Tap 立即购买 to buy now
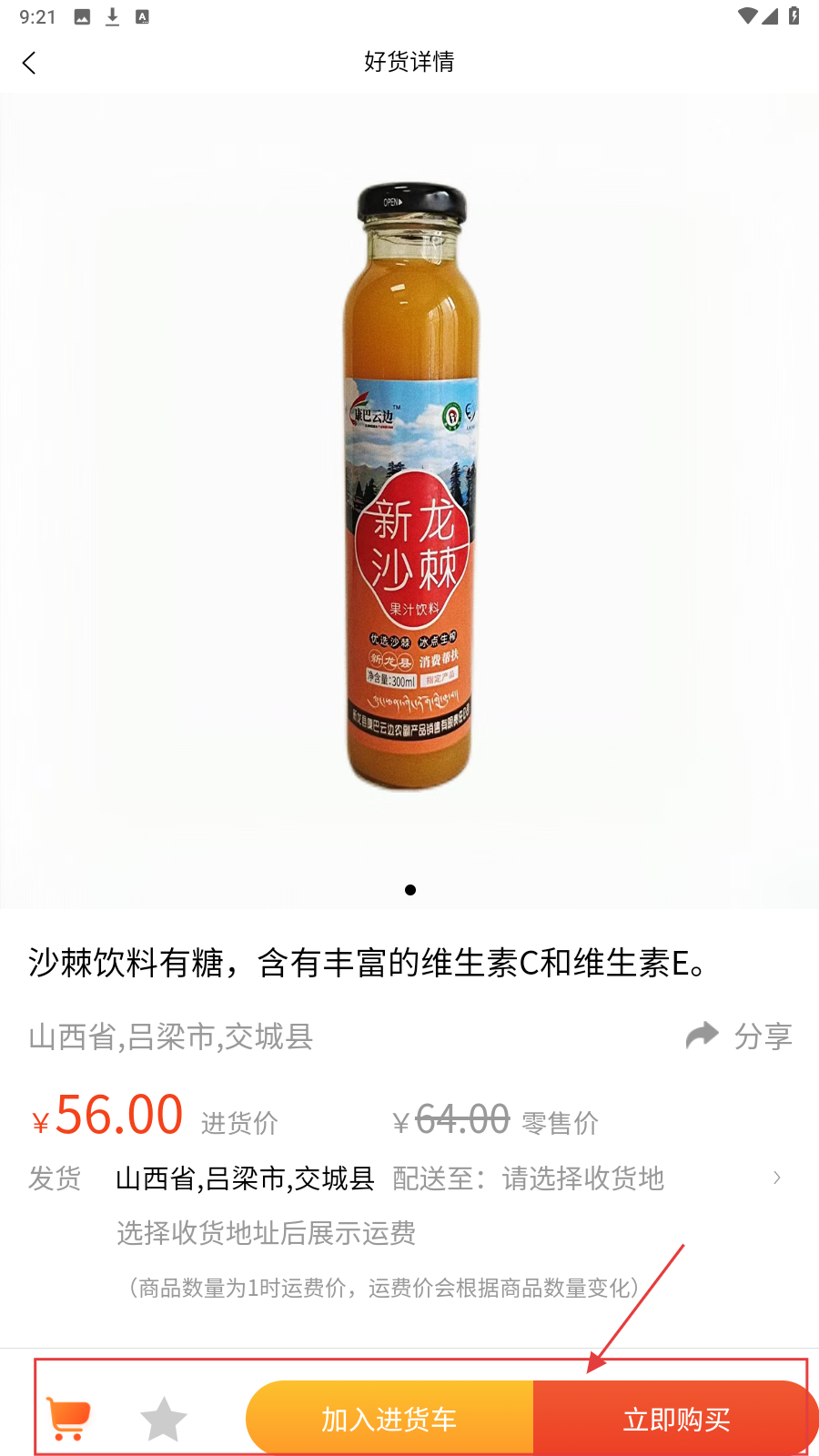The width and height of the screenshot is (819, 1456). tap(675, 1419)
